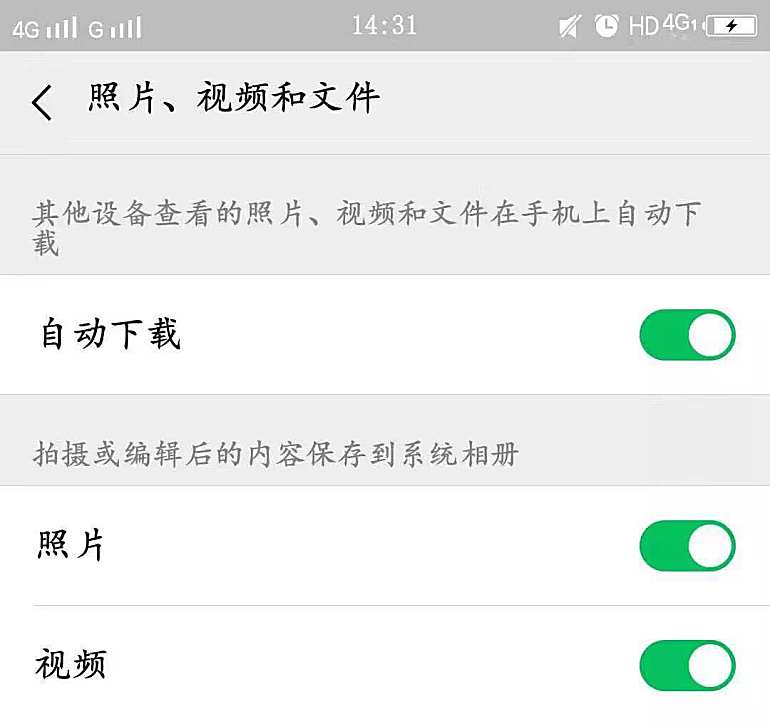Turn off the 自动下载 switch
770x724 pixels.
(687, 335)
